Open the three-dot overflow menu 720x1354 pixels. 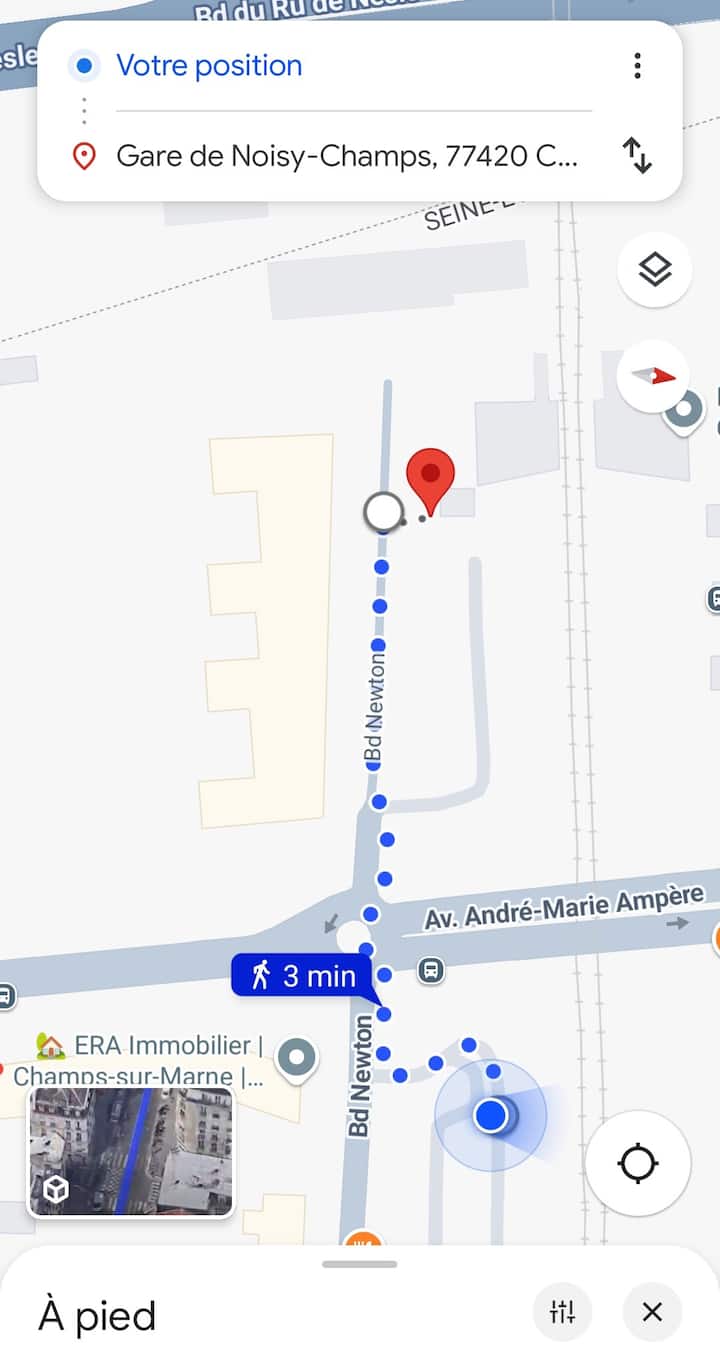(637, 66)
